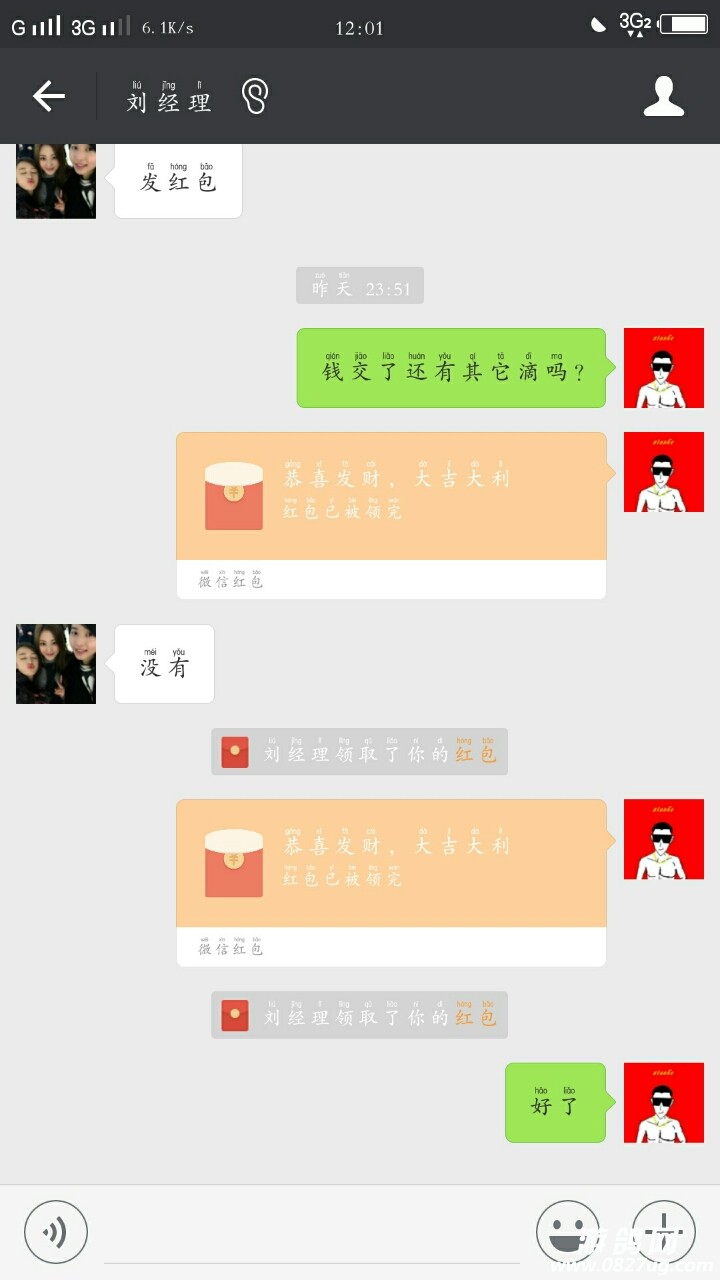This screenshot has height=1280, width=720.
Task: Switch to voice message input
Action: click(x=56, y=1231)
